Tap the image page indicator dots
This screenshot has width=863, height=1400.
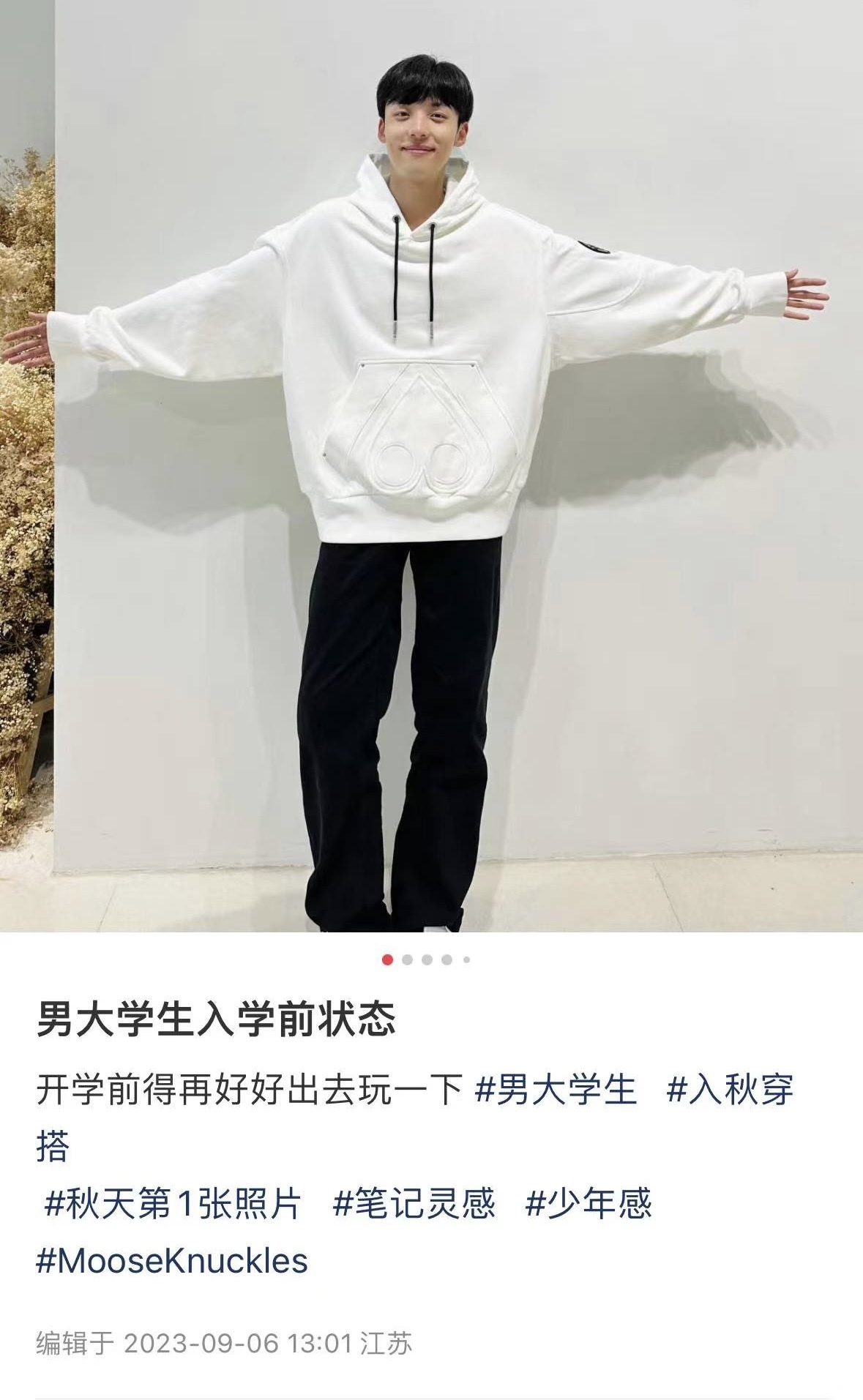click(x=426, y=959)
